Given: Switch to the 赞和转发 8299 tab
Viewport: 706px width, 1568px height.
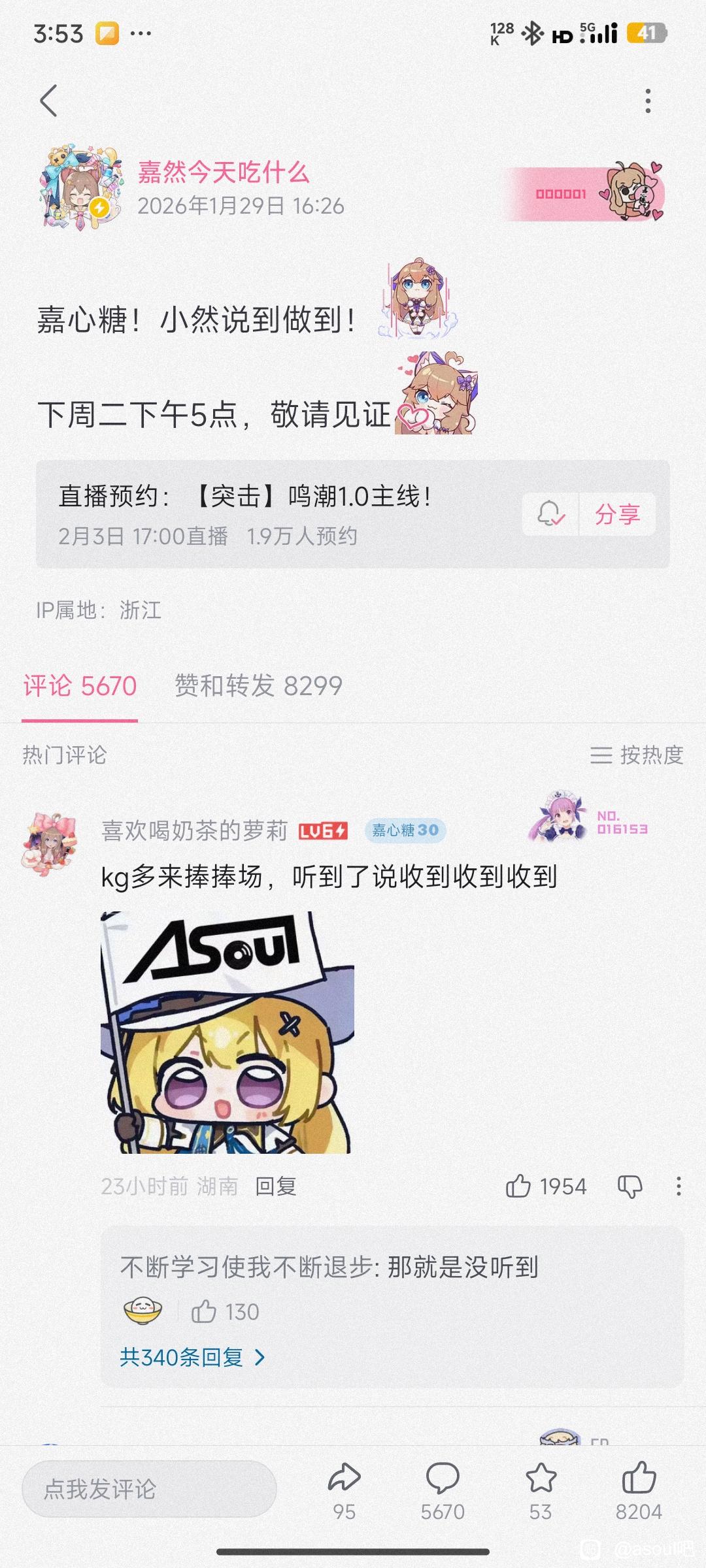Looking at the screenshot, I should pyautogui.click(x=258, y=686).
